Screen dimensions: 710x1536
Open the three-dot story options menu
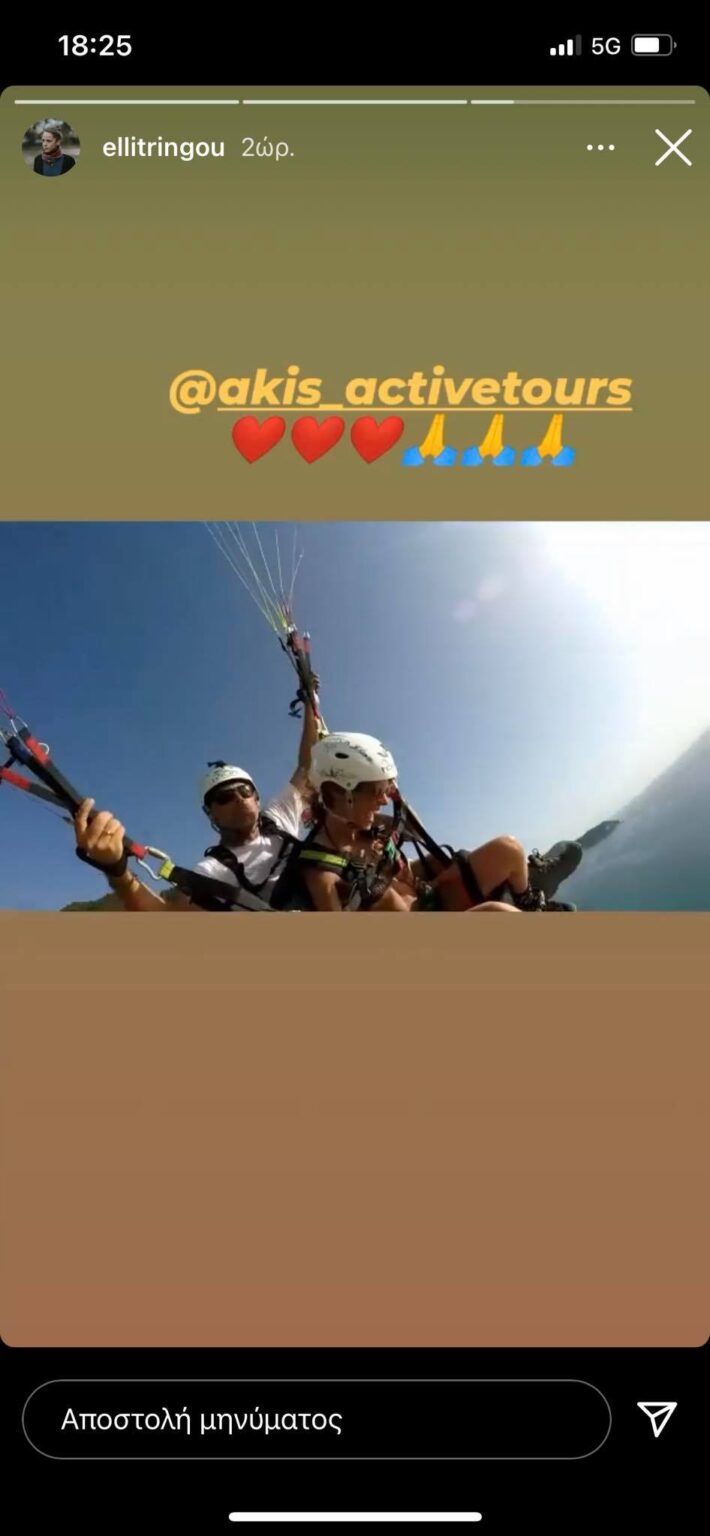pos(600,148)
